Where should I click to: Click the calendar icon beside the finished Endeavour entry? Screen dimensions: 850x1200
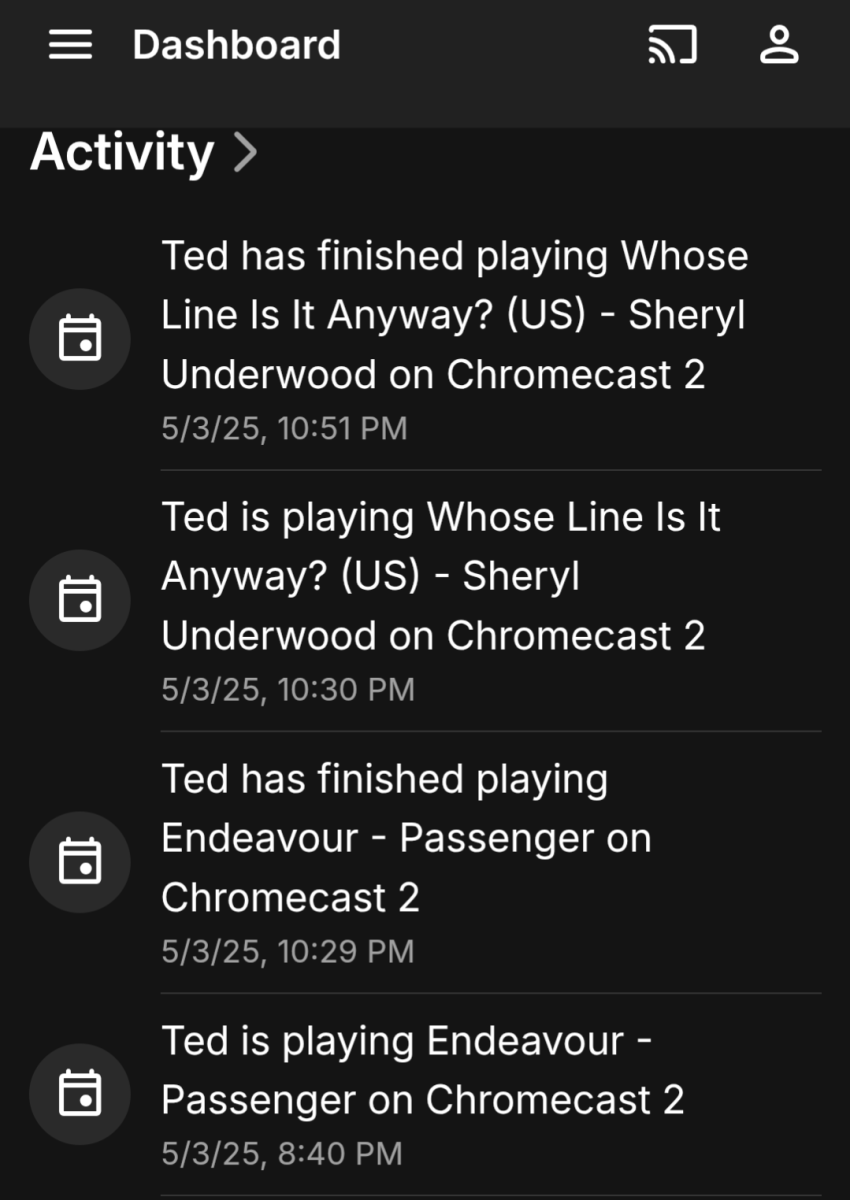pos(80,862)
